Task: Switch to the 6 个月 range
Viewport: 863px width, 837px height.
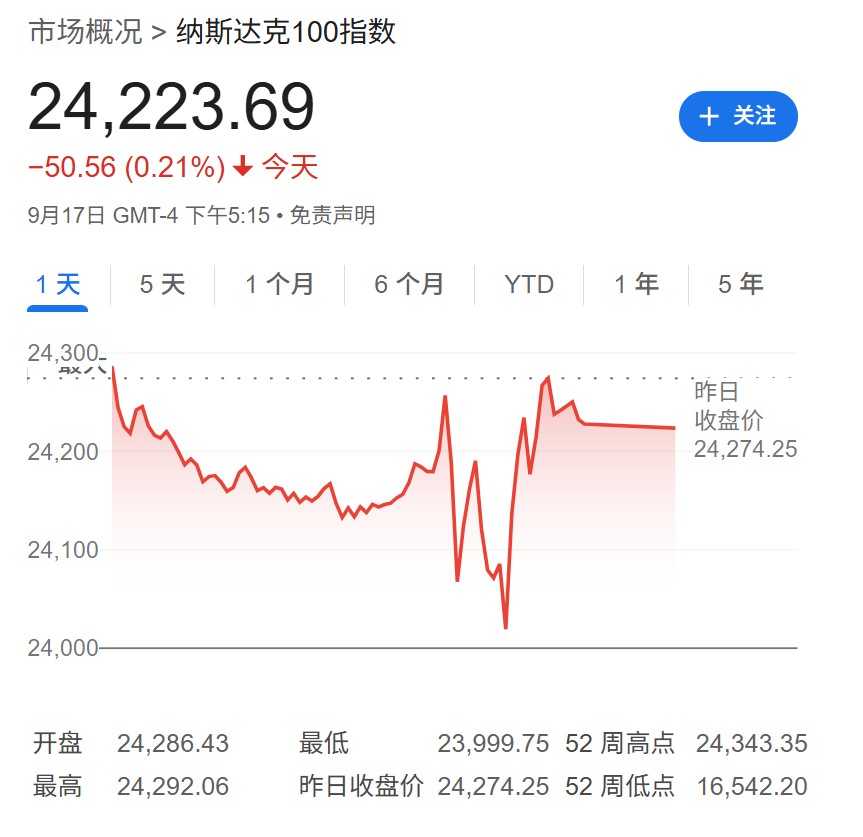Action: pyautogui.click(x=409, y=284)
